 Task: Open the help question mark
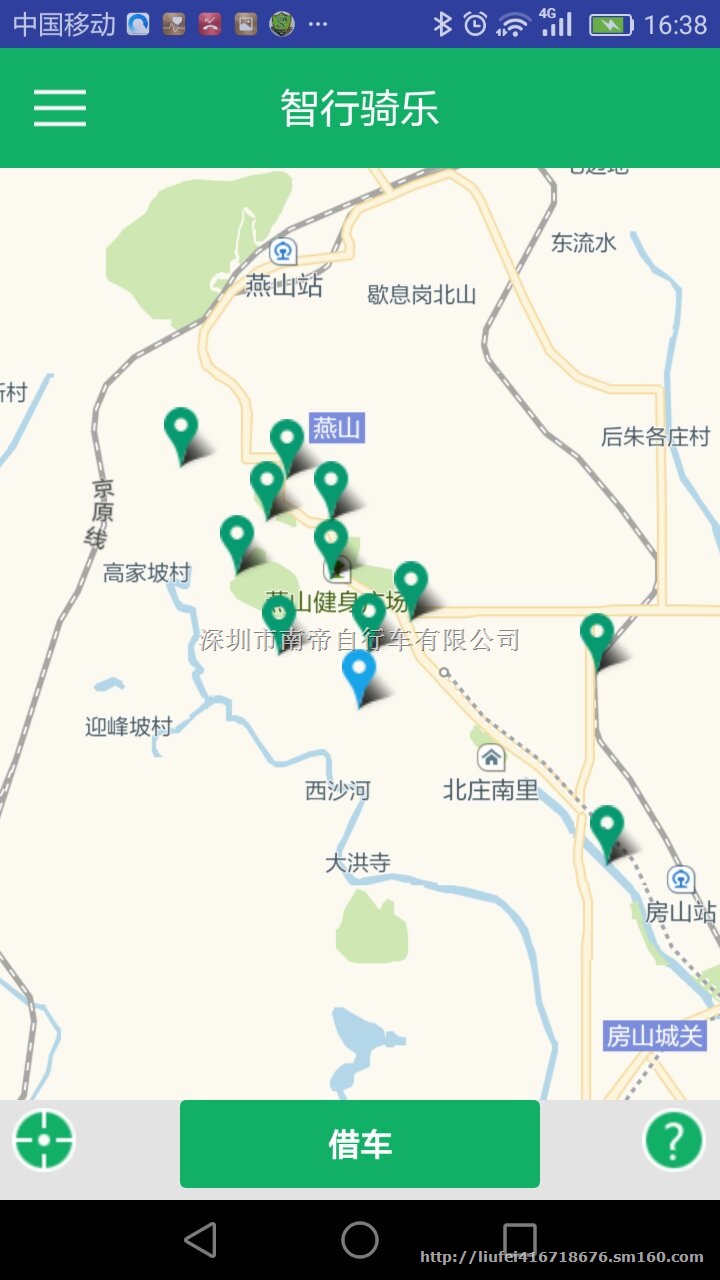(x=674, y=1140)
